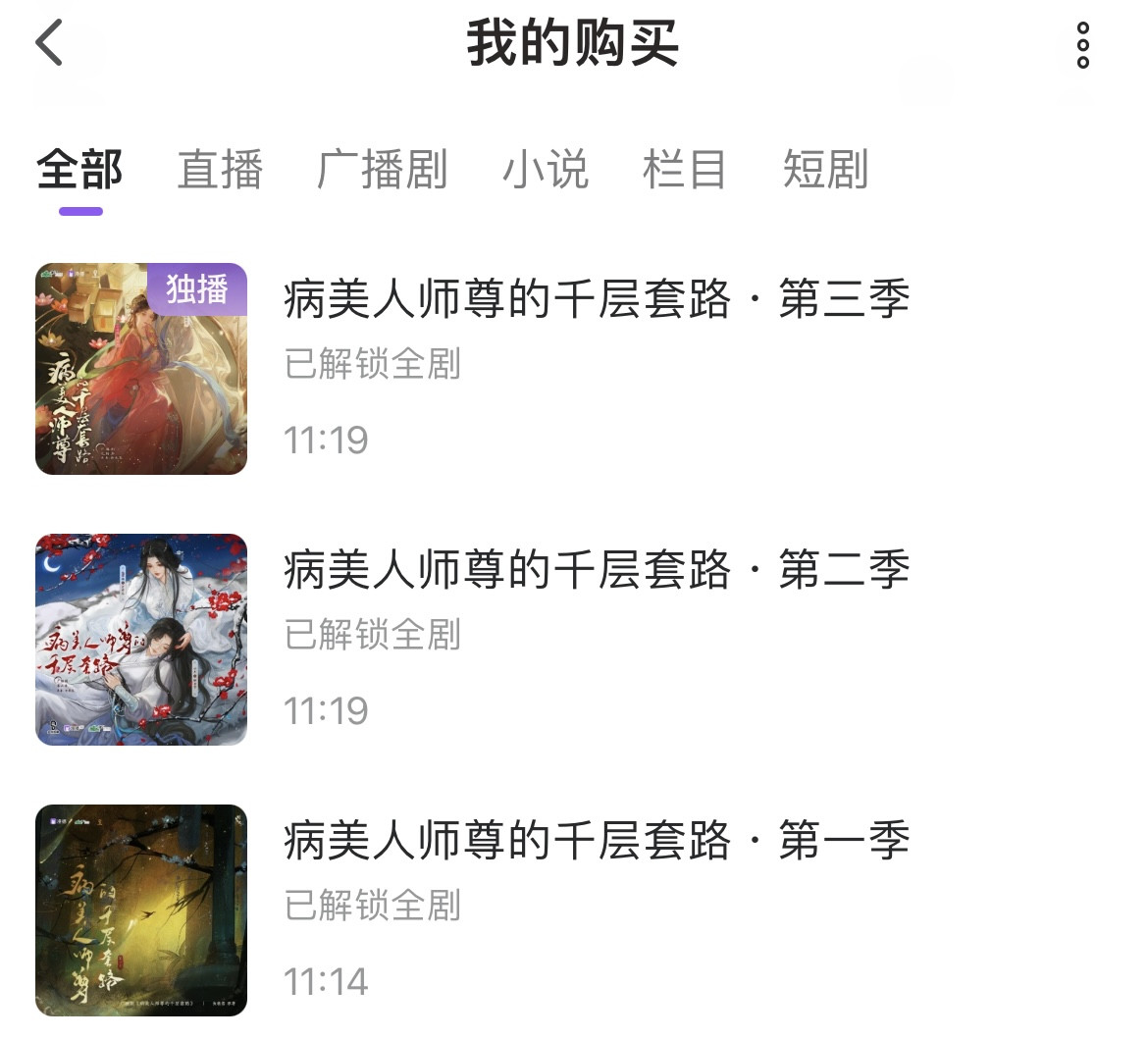
Task: Show purchases under 小说 tab
Action: point(545,170)
